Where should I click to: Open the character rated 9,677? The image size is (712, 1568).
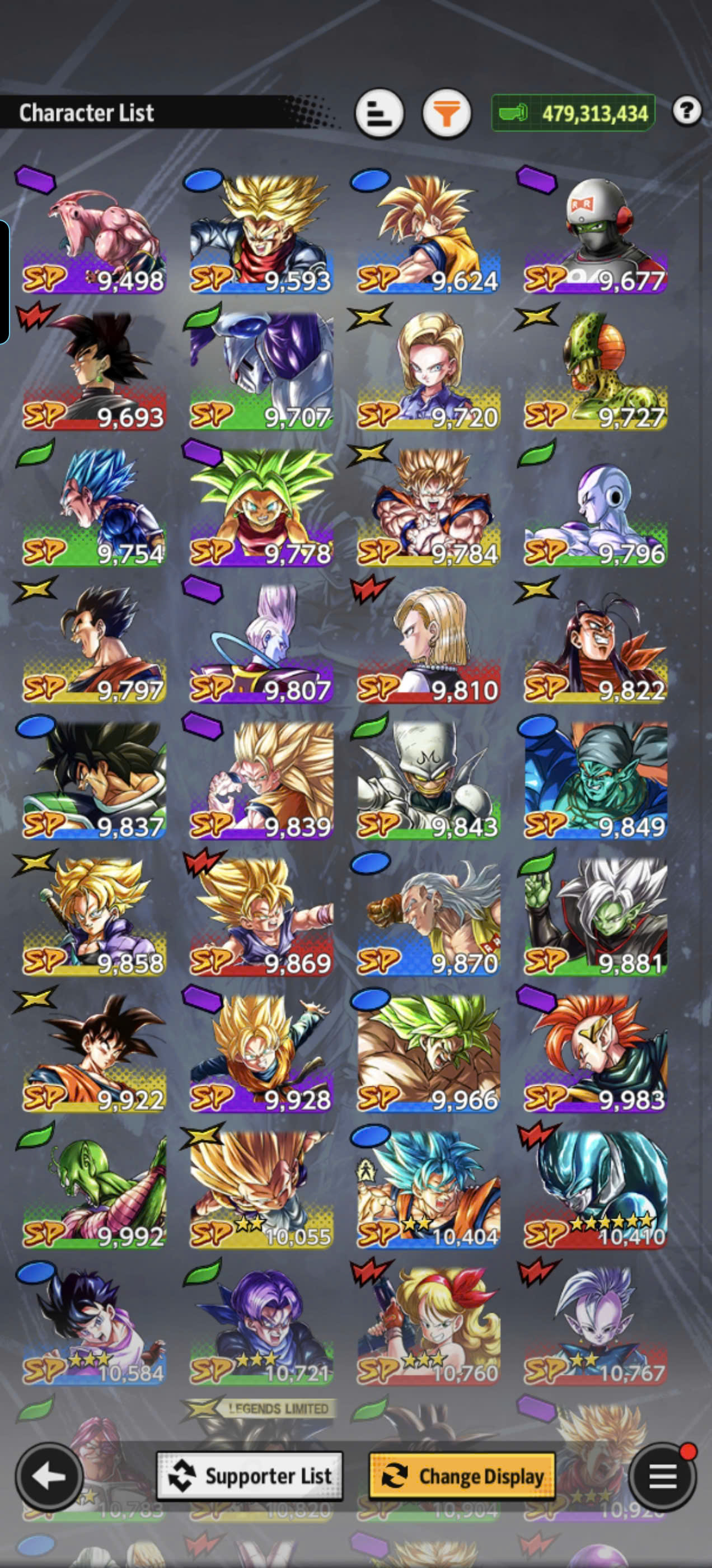tap(596, 235)
